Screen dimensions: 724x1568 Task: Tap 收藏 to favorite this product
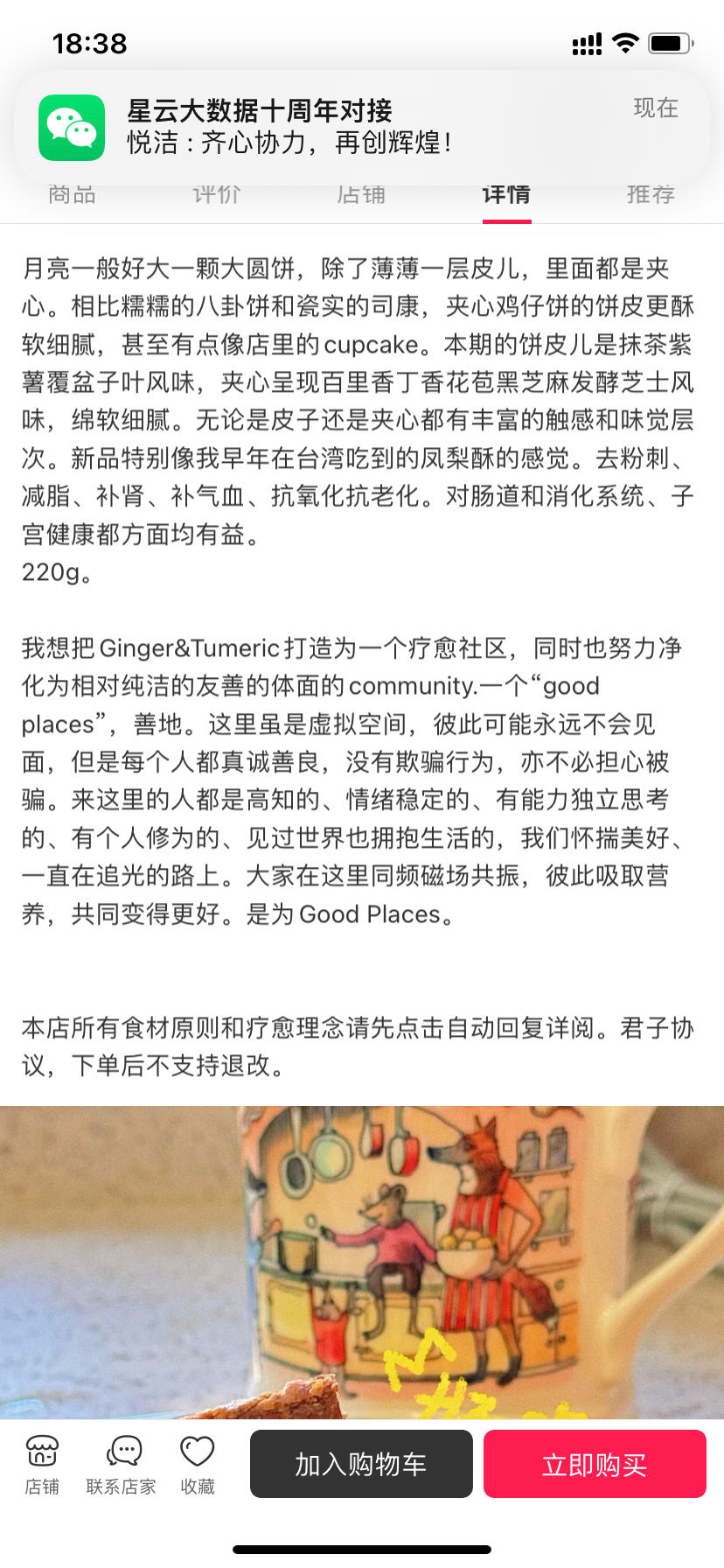tap(198, 1465)
